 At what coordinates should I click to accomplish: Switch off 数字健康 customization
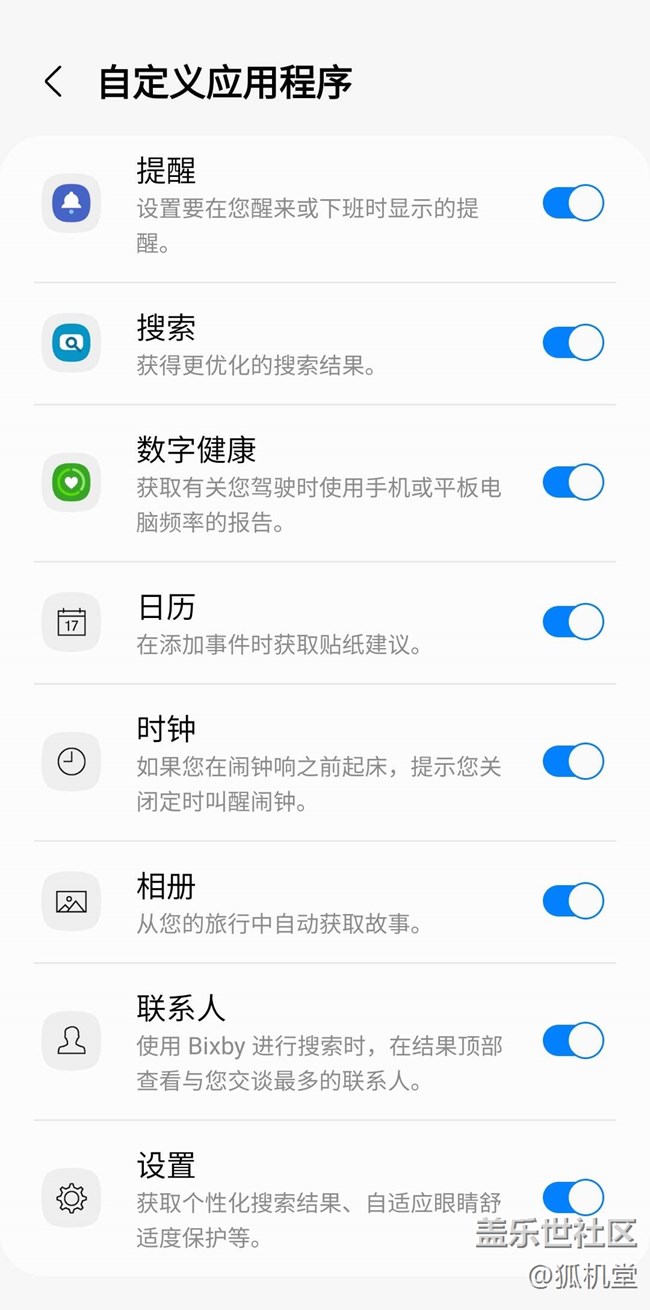tap(573, 482)
